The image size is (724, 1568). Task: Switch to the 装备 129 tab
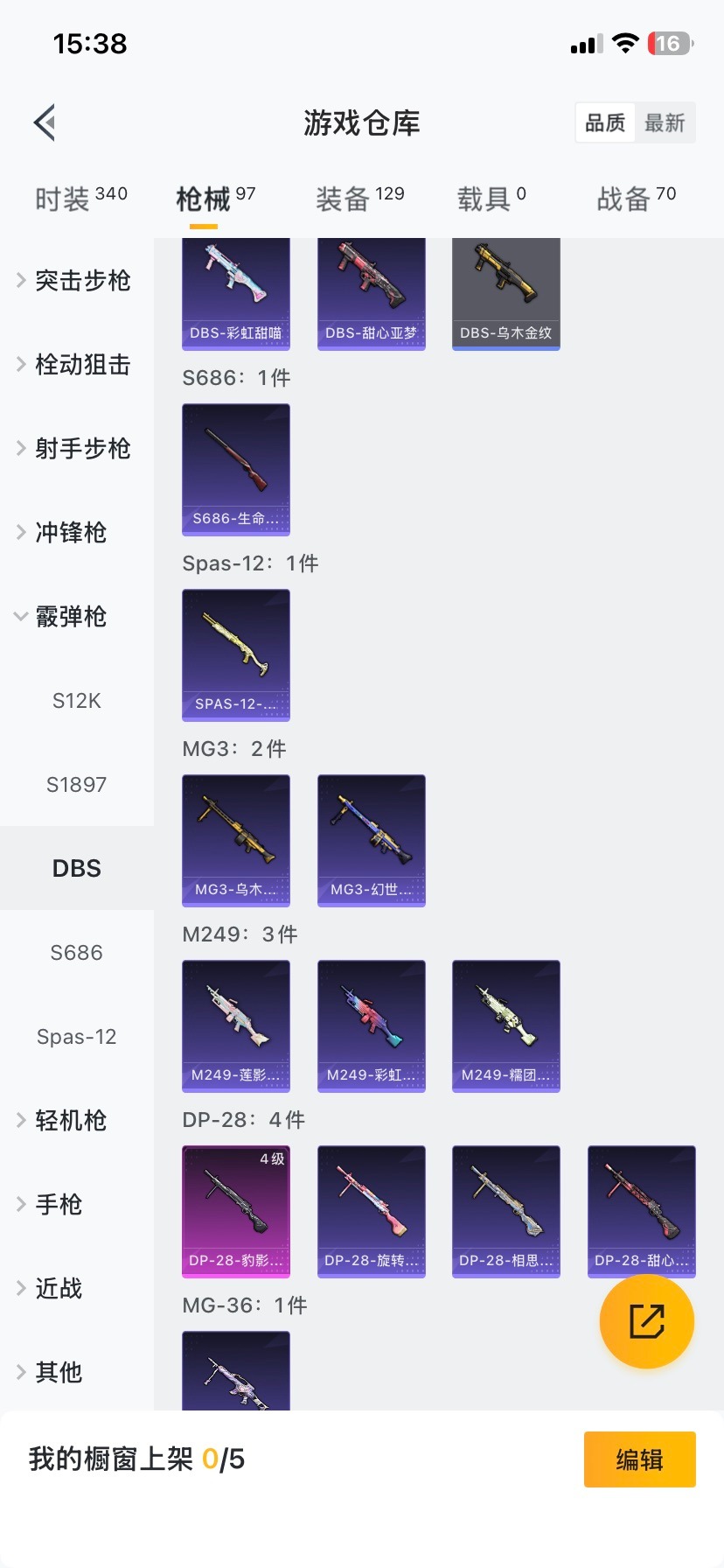tap(359, 195)
